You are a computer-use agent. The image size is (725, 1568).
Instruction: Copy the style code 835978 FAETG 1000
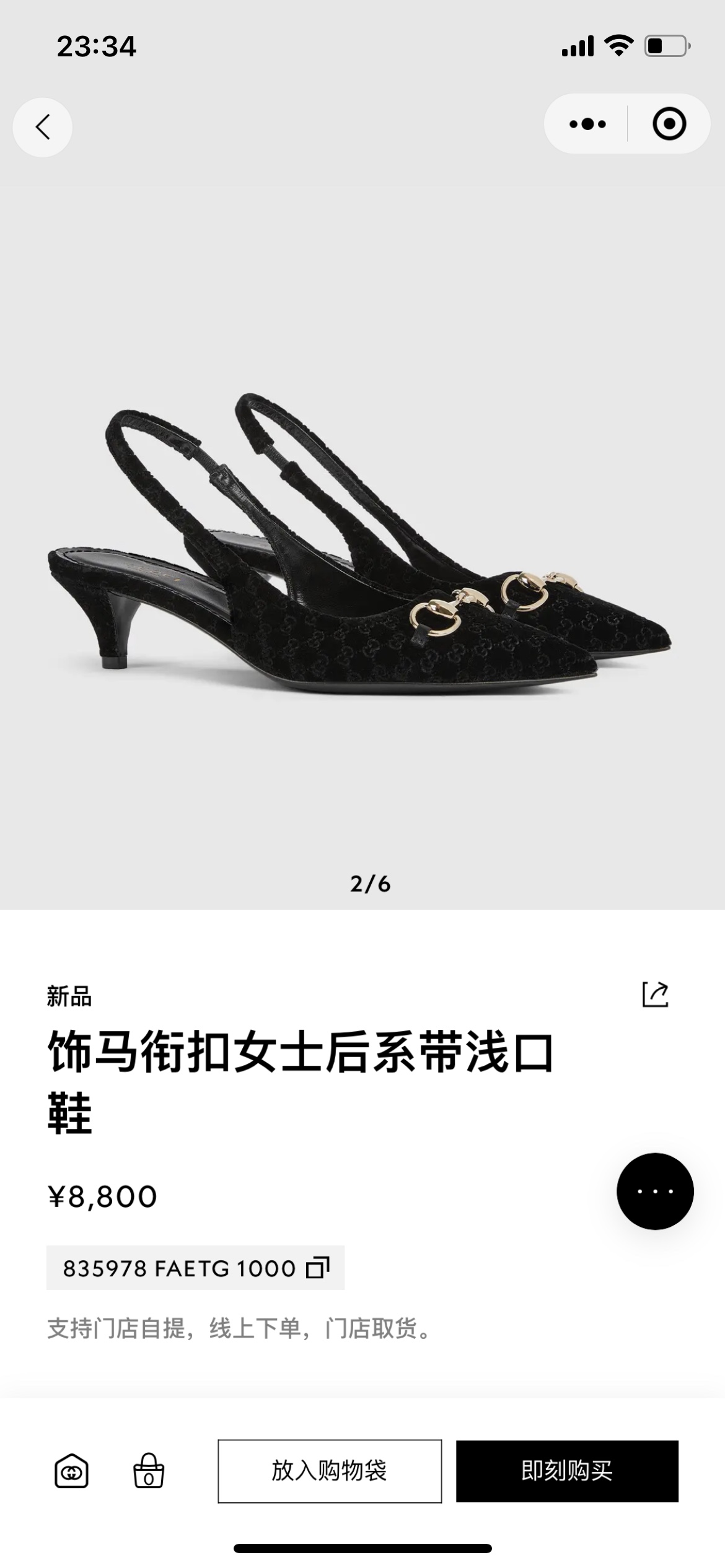(x=318, y=1268)
